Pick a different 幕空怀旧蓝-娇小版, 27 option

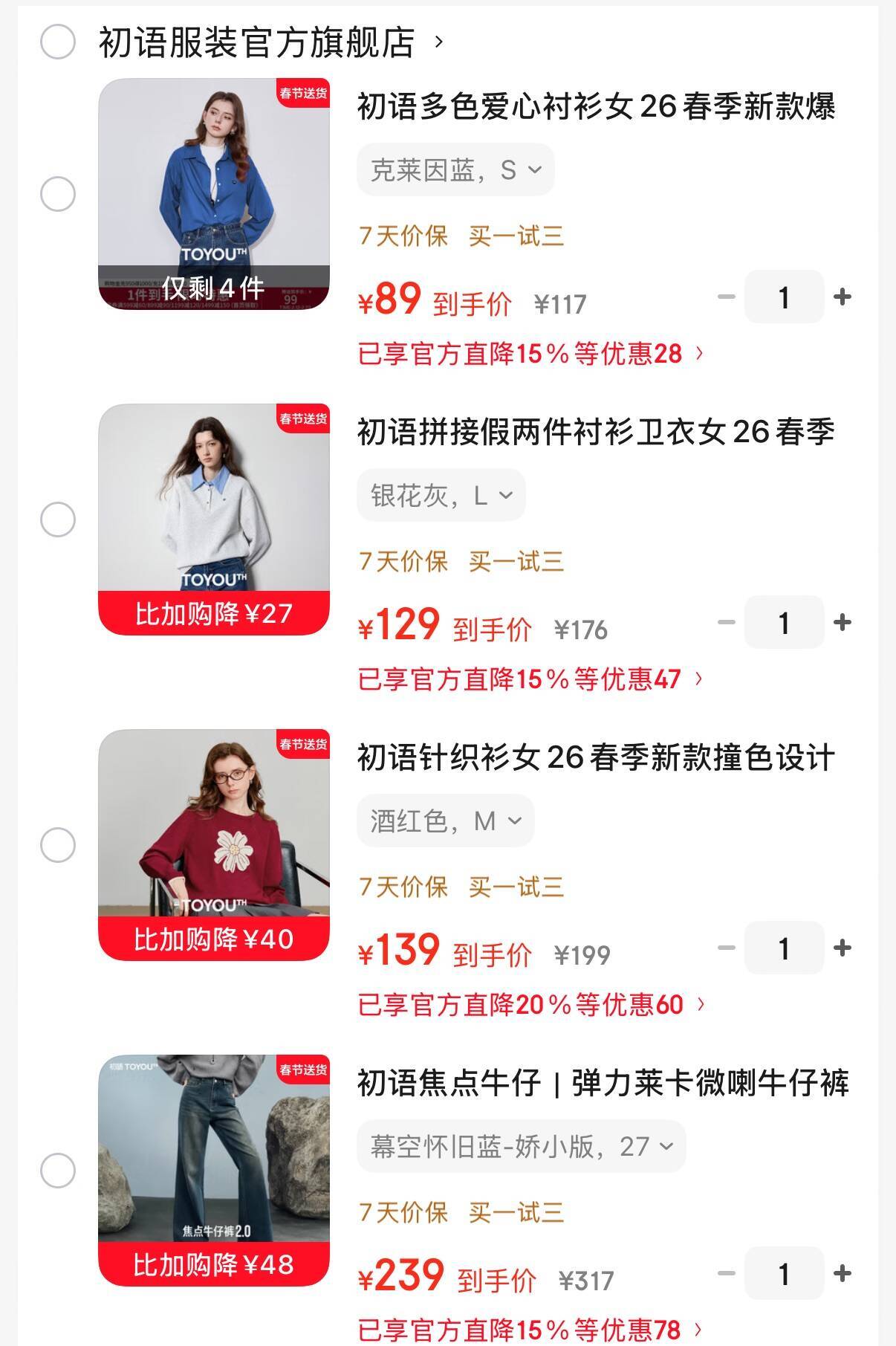coord(522,1147)
